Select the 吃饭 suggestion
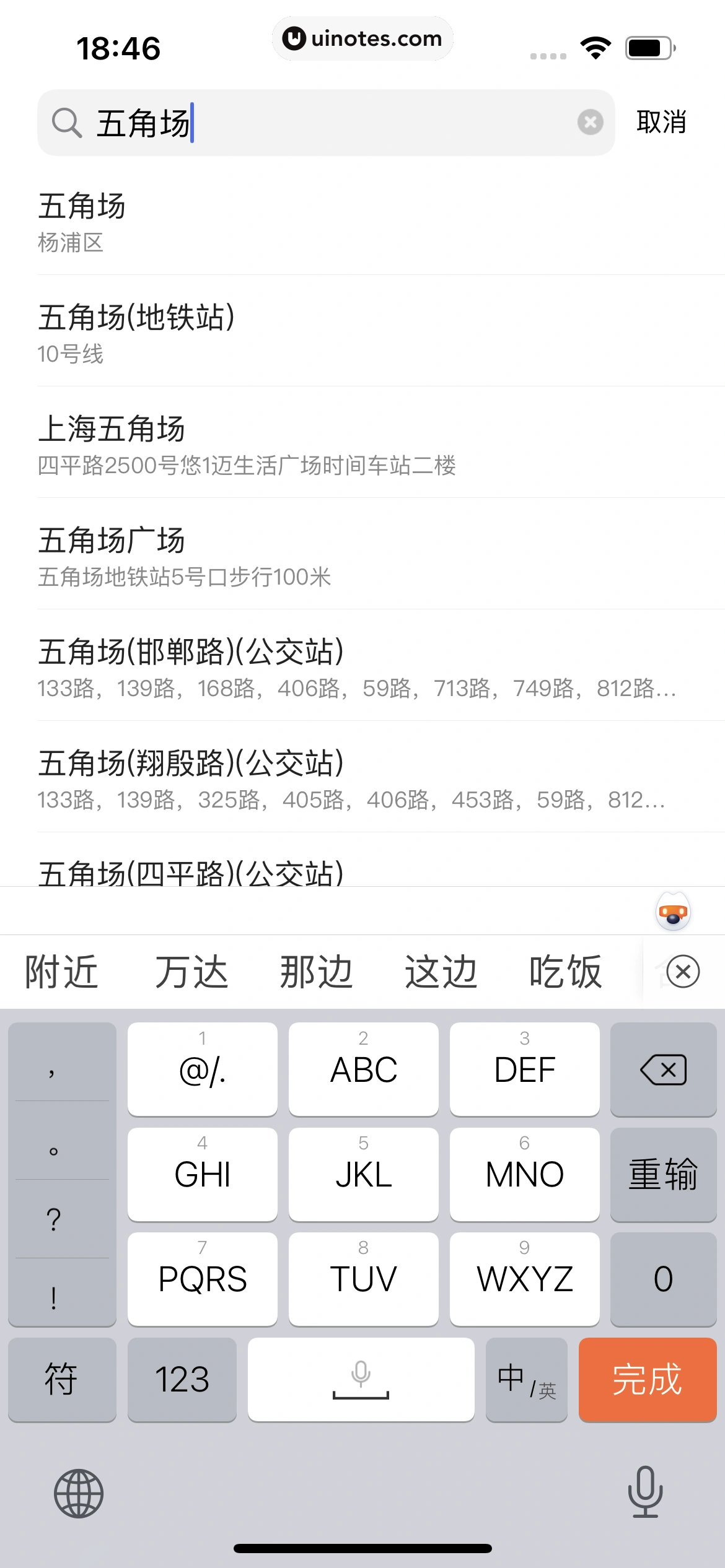The width and height of the screenshot is (725, 1568). pyautogui.click(x=565, y=970)
